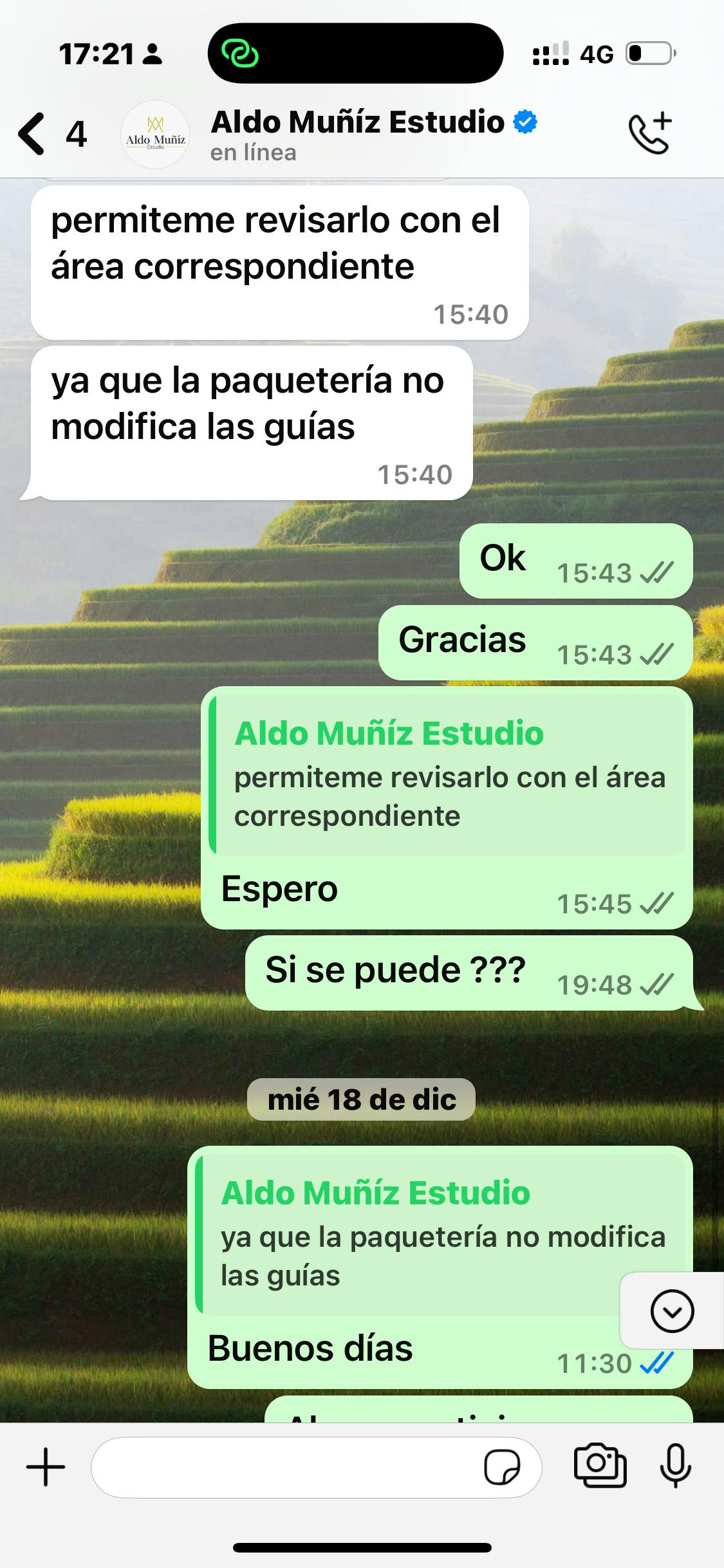The height and width of the screenshot is (1568, 724).
Task: Record a voice message with the microphone
Action: [x=676, y=1466]
